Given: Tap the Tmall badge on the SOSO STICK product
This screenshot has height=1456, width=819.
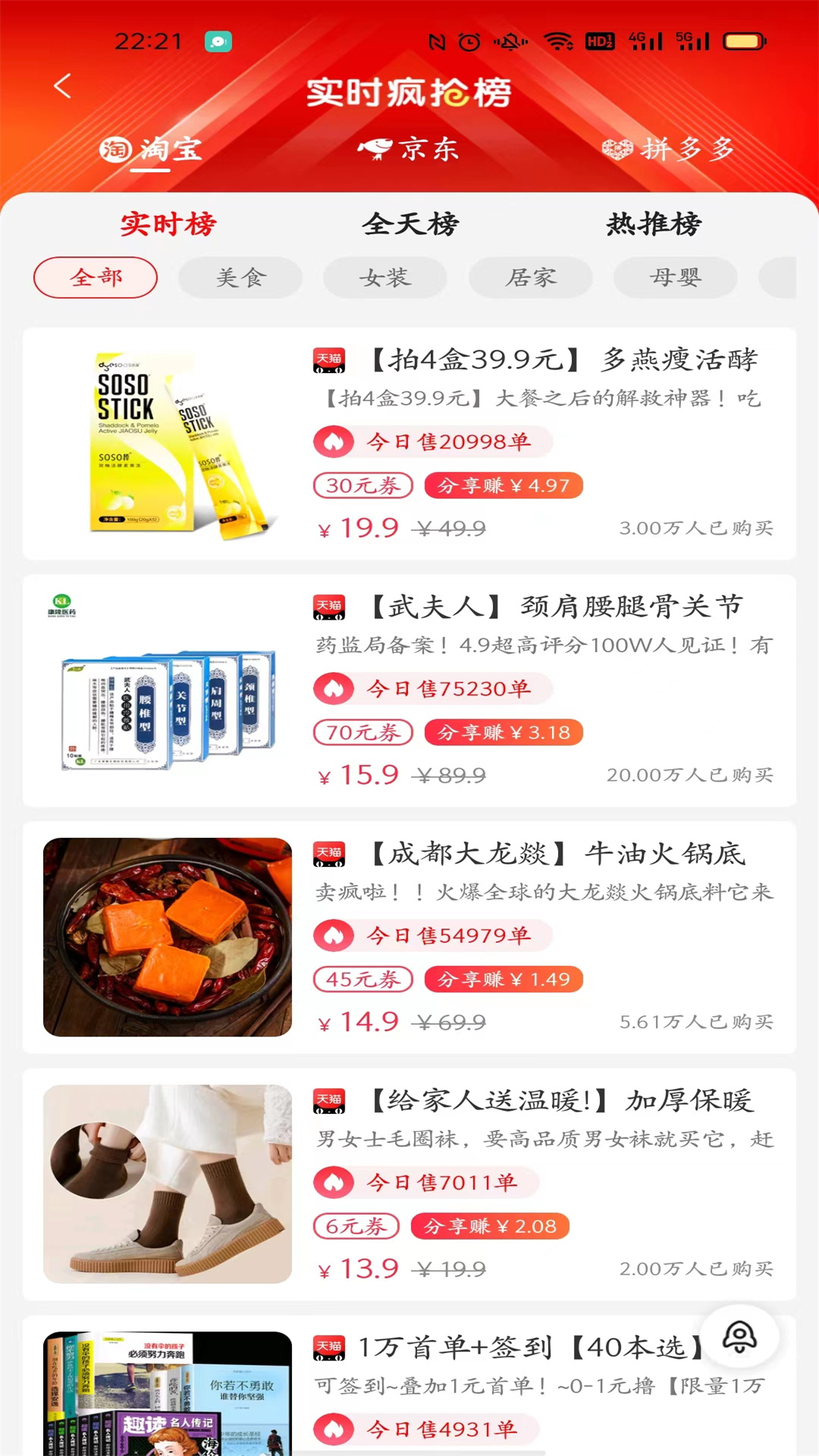Looking at the screenshot, I should (x=329, y=362).
